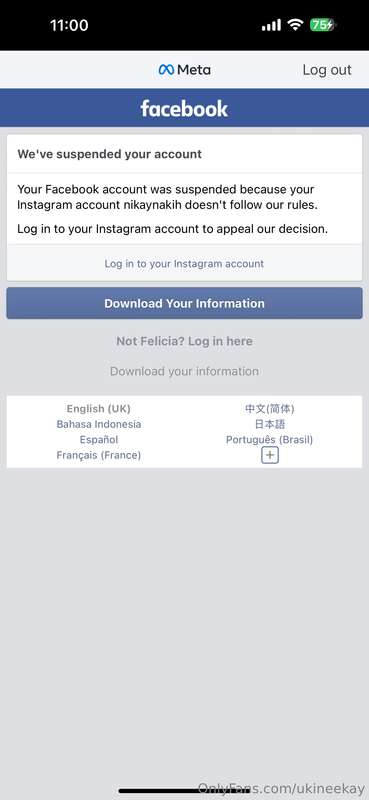Pick 中文(简体) language option

[x=269, y=409]
